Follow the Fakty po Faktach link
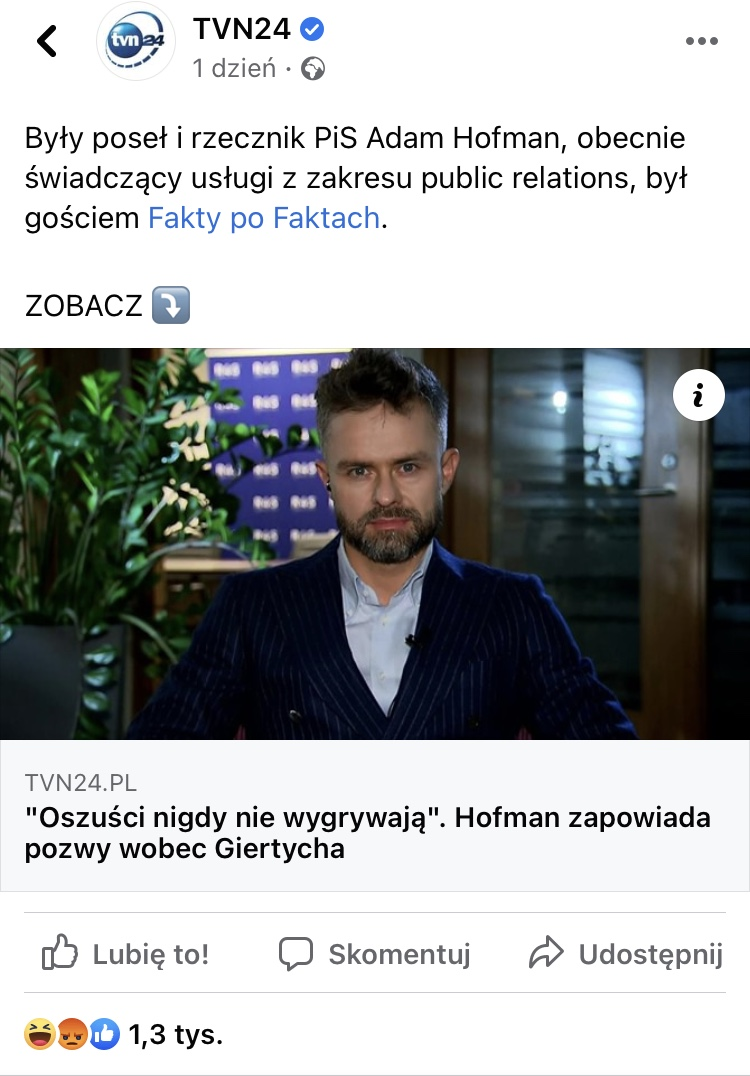Screen dimensions: 750x1076 pos(264,217)
